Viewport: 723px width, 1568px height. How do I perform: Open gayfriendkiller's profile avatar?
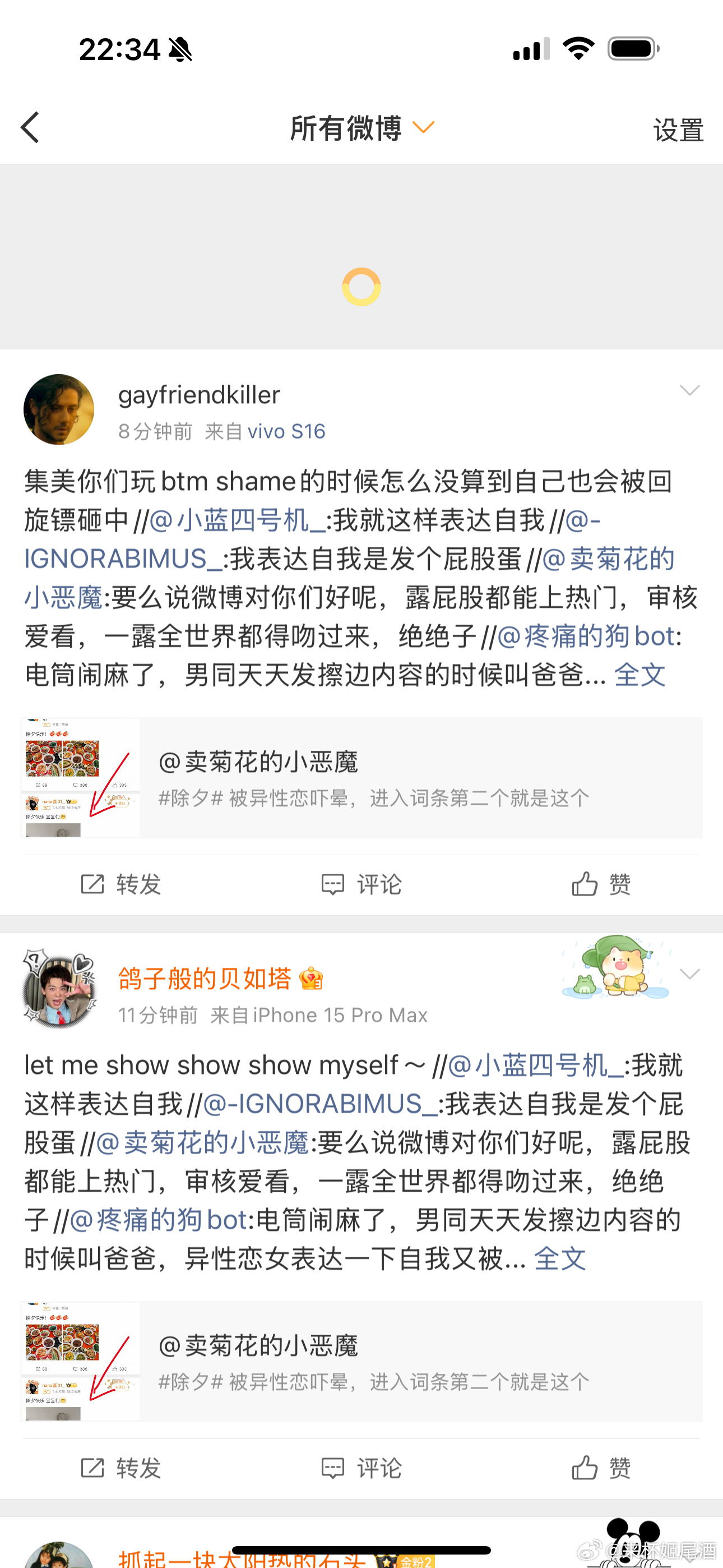pyautogui.click(x=58, y=409)
